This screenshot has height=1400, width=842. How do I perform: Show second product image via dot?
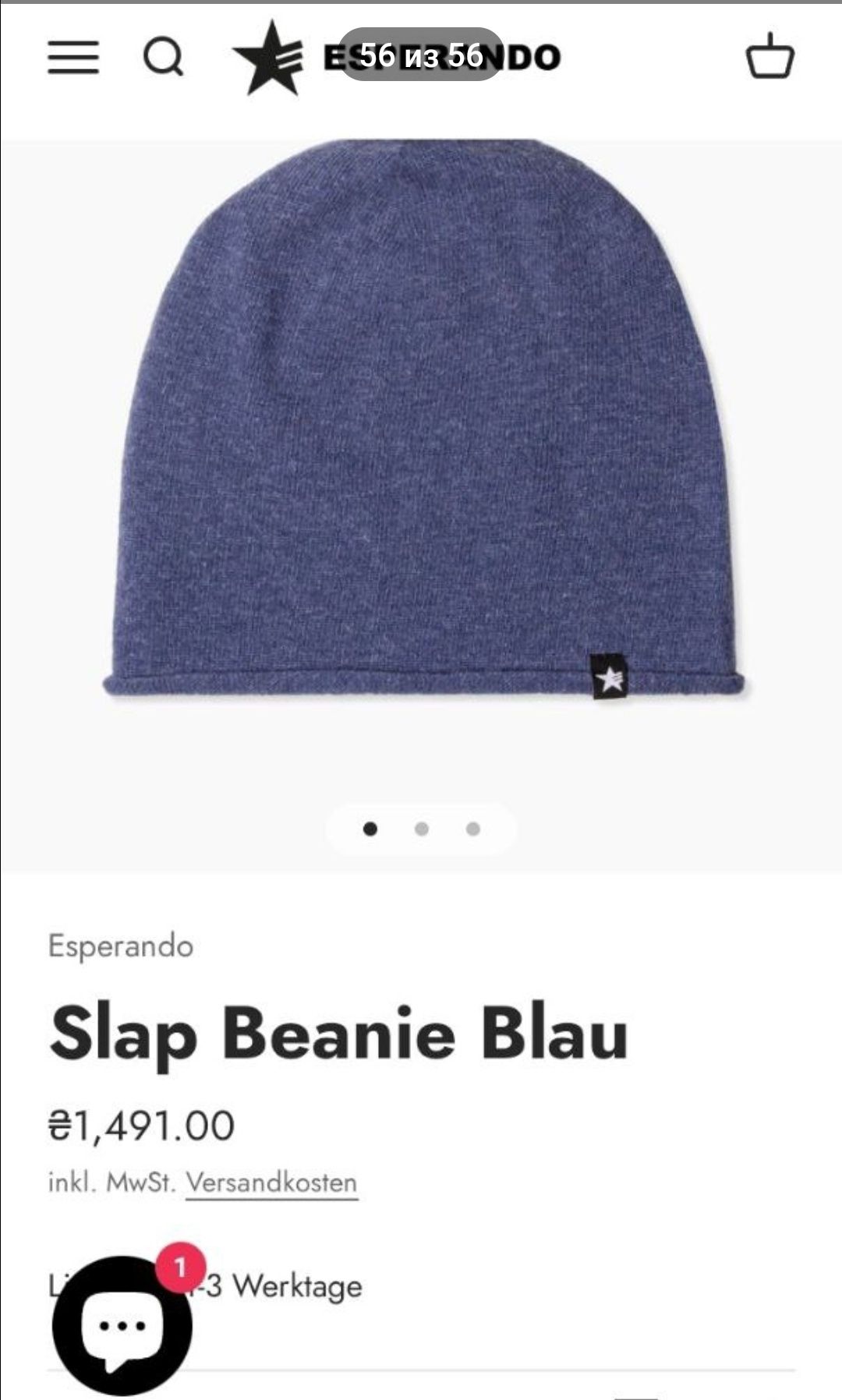(x=422, y=829)
